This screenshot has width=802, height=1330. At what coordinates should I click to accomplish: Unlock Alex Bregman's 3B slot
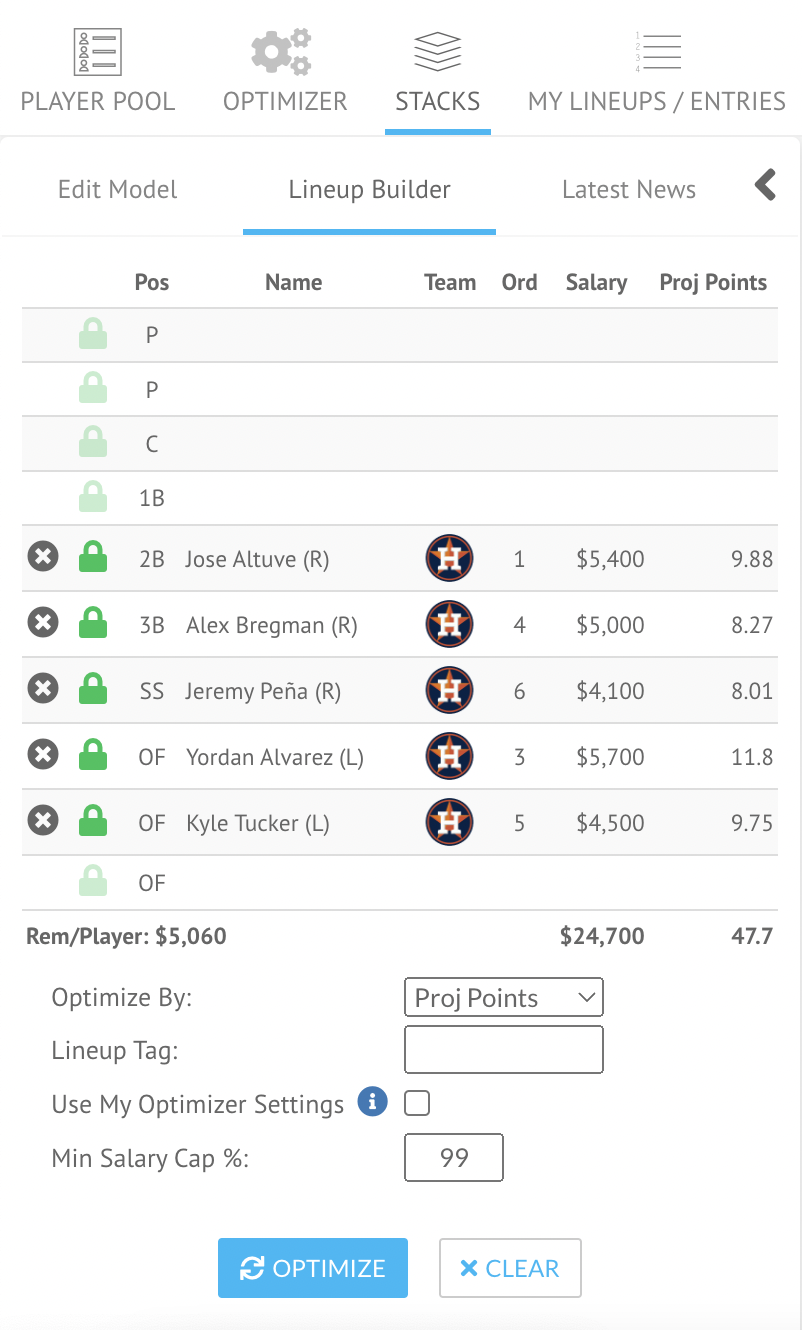(93, 623)
